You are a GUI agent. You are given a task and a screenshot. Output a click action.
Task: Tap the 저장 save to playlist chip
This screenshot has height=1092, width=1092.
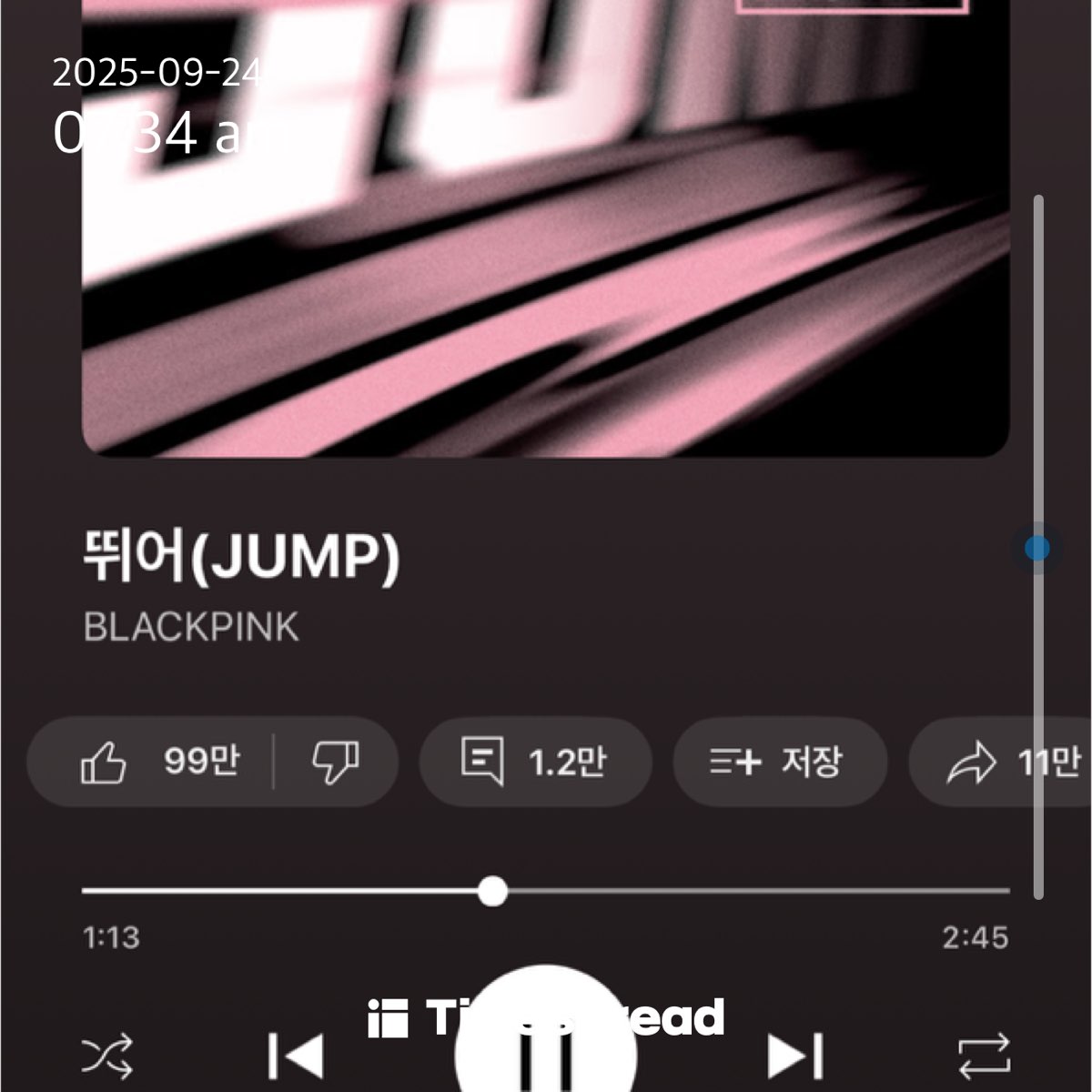[779, 762]
